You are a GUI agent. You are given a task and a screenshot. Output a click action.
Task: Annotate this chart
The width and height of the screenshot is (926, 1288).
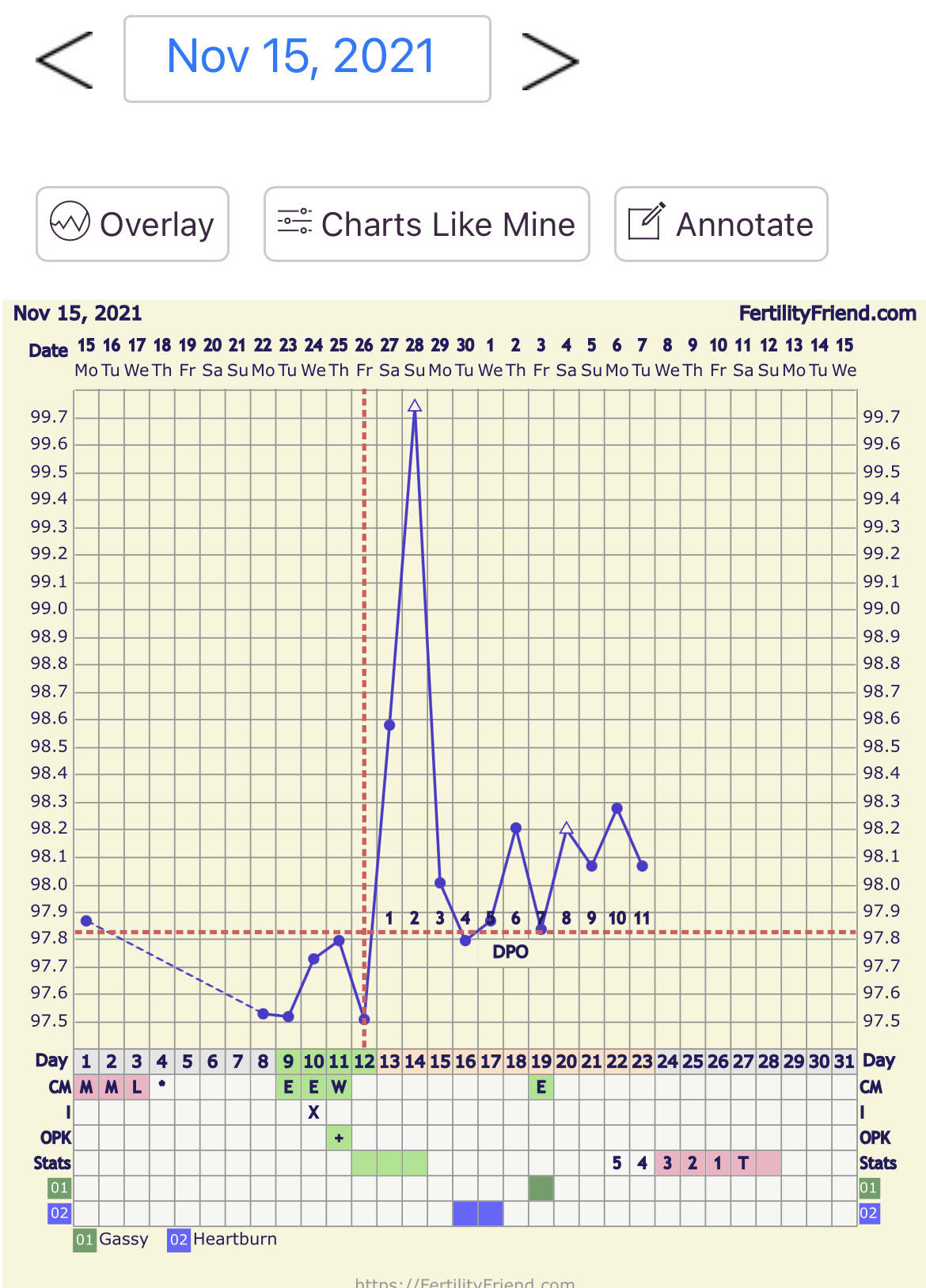click(721, 224)
